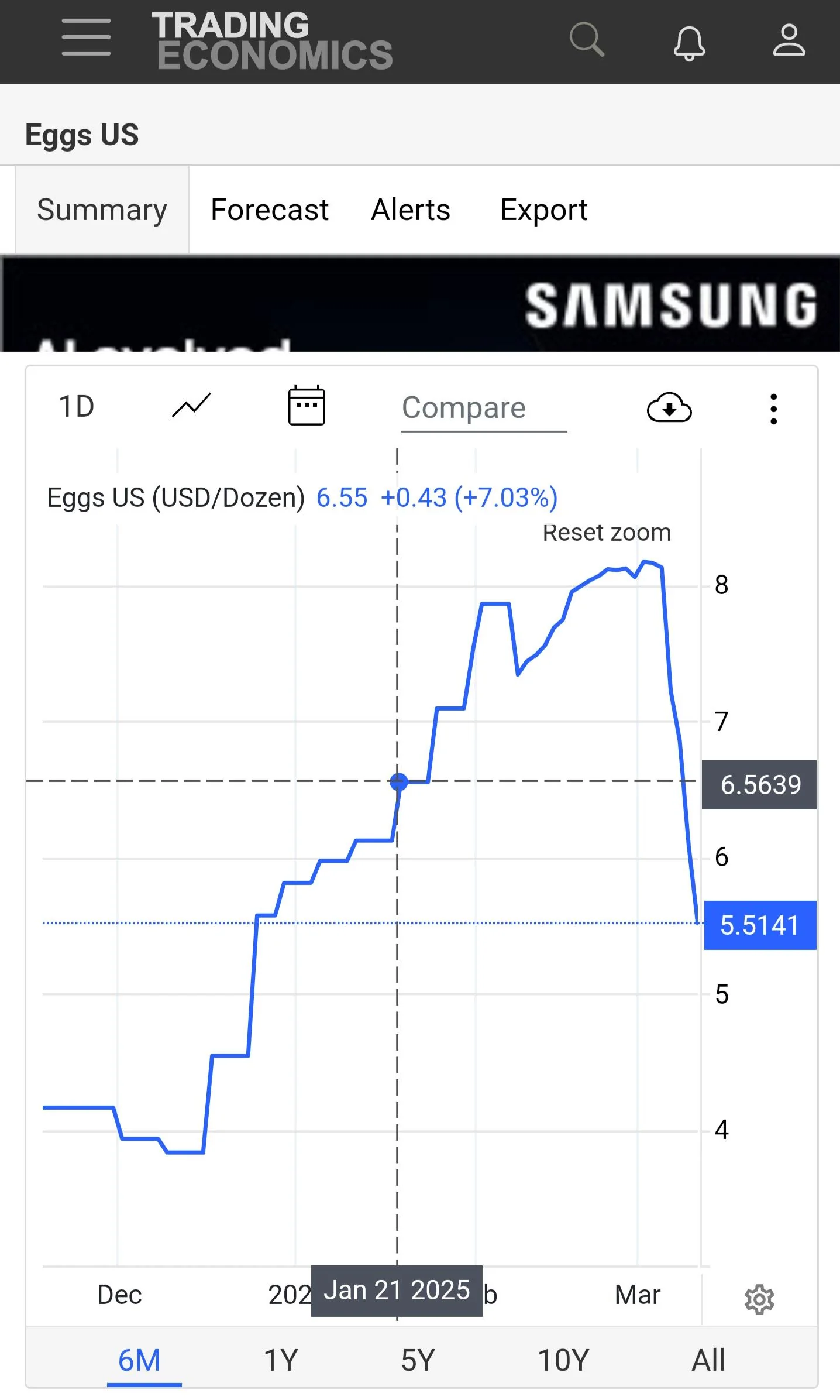Open the notifications bell
The height and width of the screenshot is (1400, 840).
(x=689, y=43)
